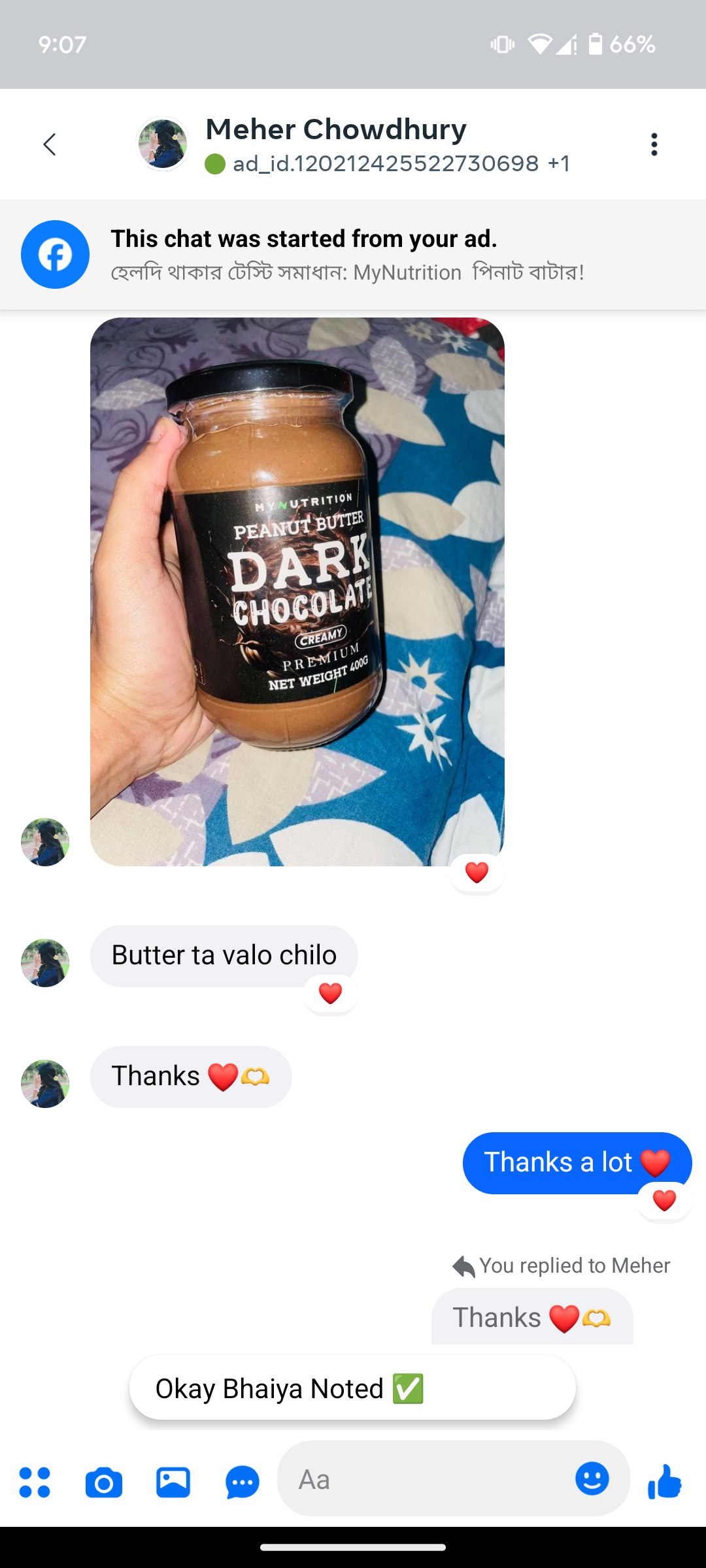706x1568 pixels.
Task: Open saved replies chat bubble icon
Action: pos(243,1482)
